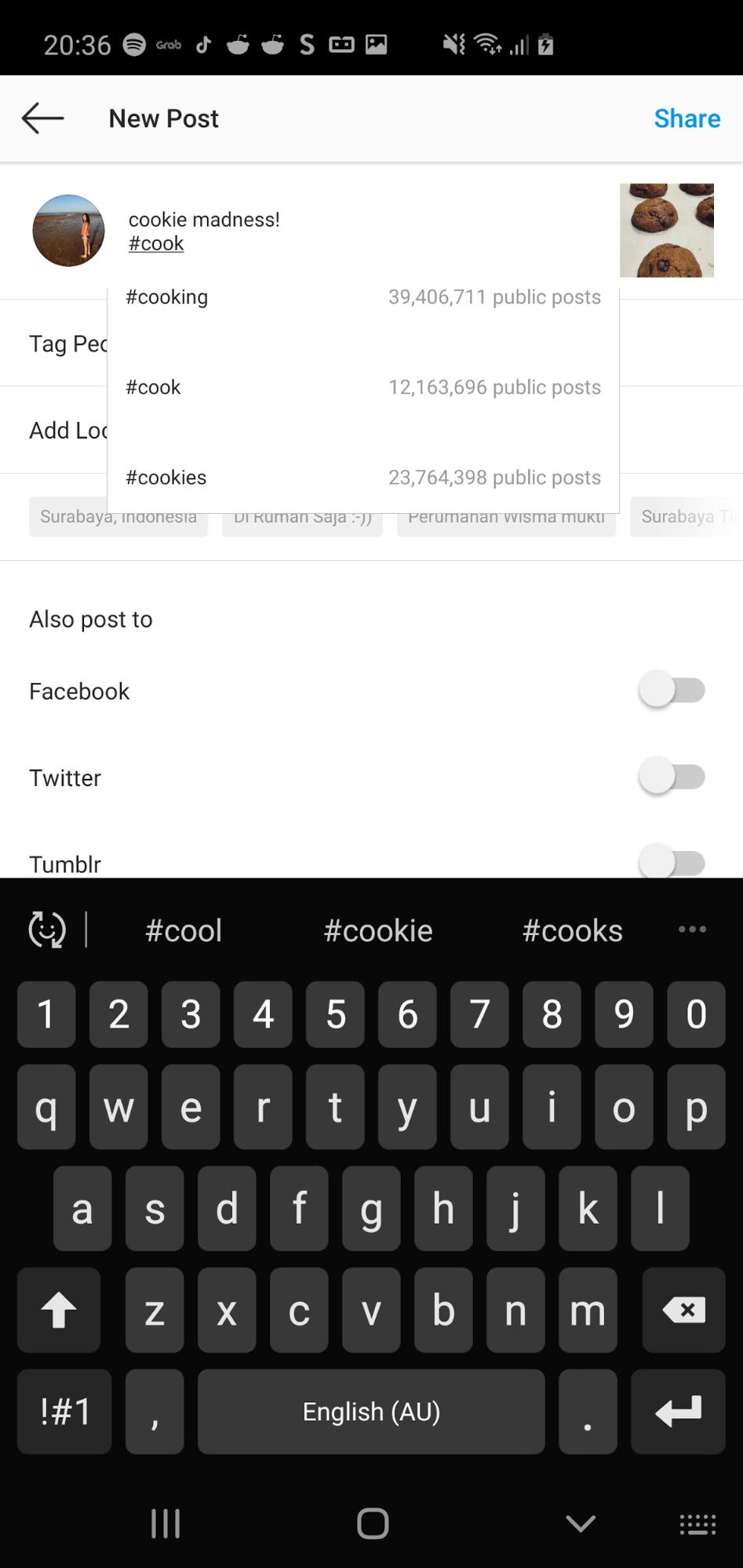This screenshot has height=1568, width=743.
Task: Enable posting to Facebook
Action: click(x=672, y=690)
